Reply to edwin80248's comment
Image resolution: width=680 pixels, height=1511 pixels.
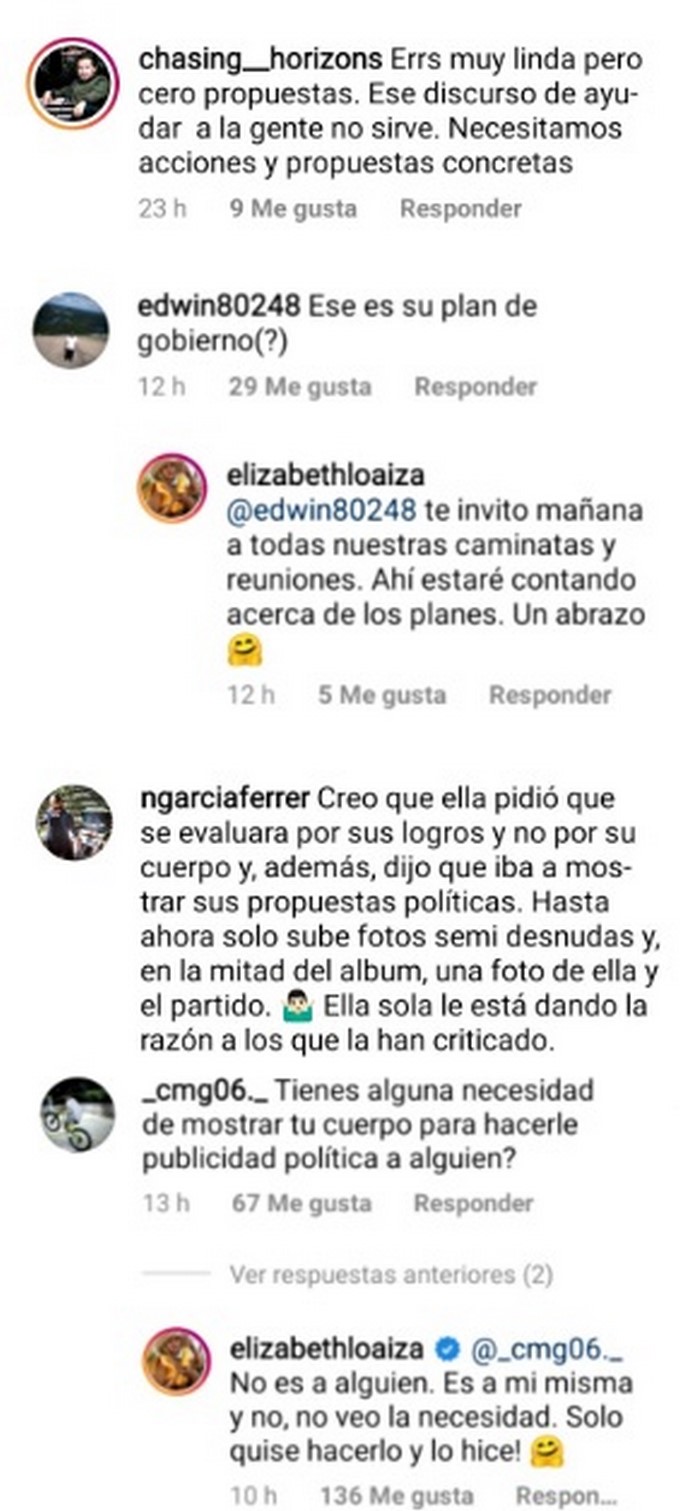click(475, 387)
